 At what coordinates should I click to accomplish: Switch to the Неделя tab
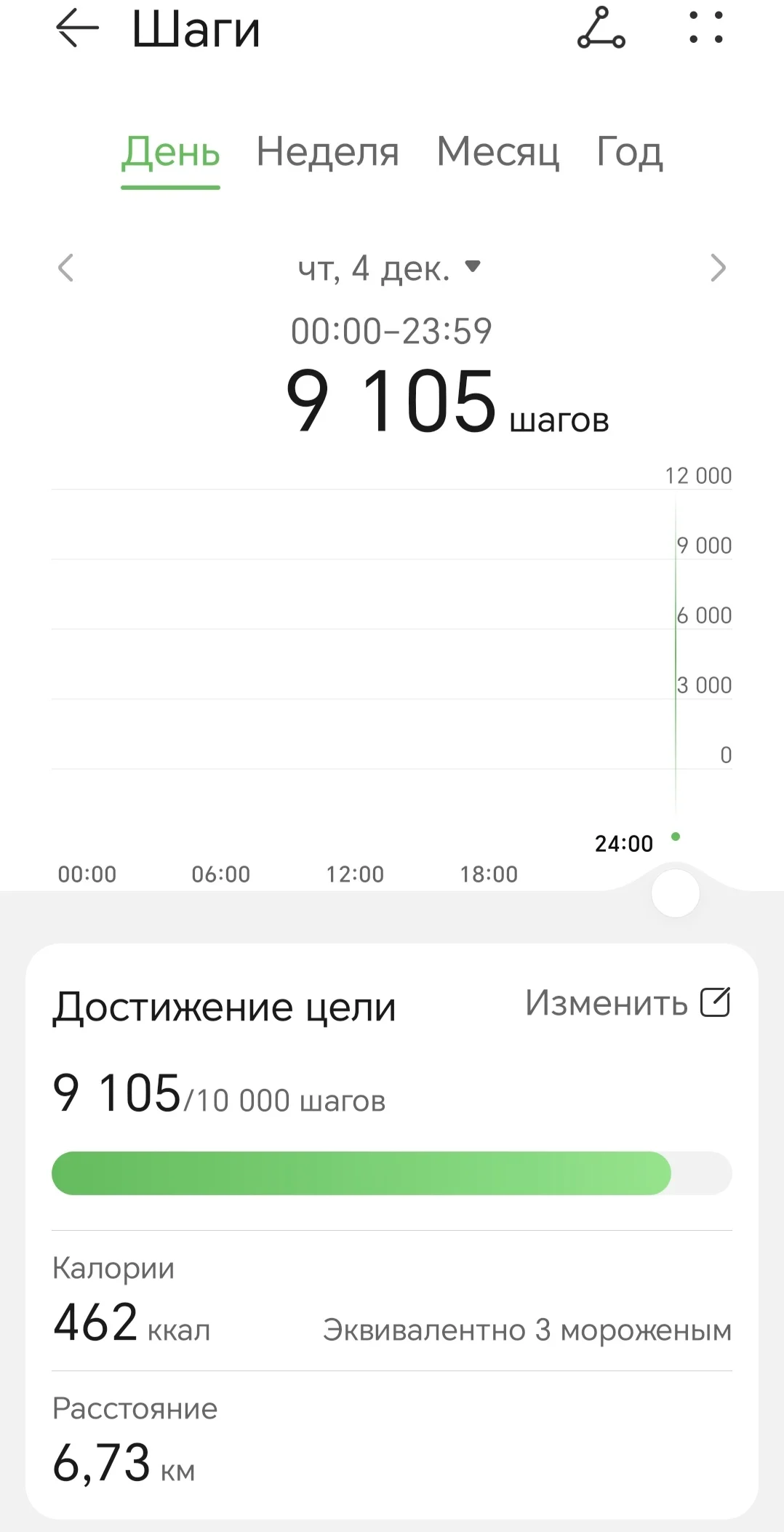click(x=327, y=153)
